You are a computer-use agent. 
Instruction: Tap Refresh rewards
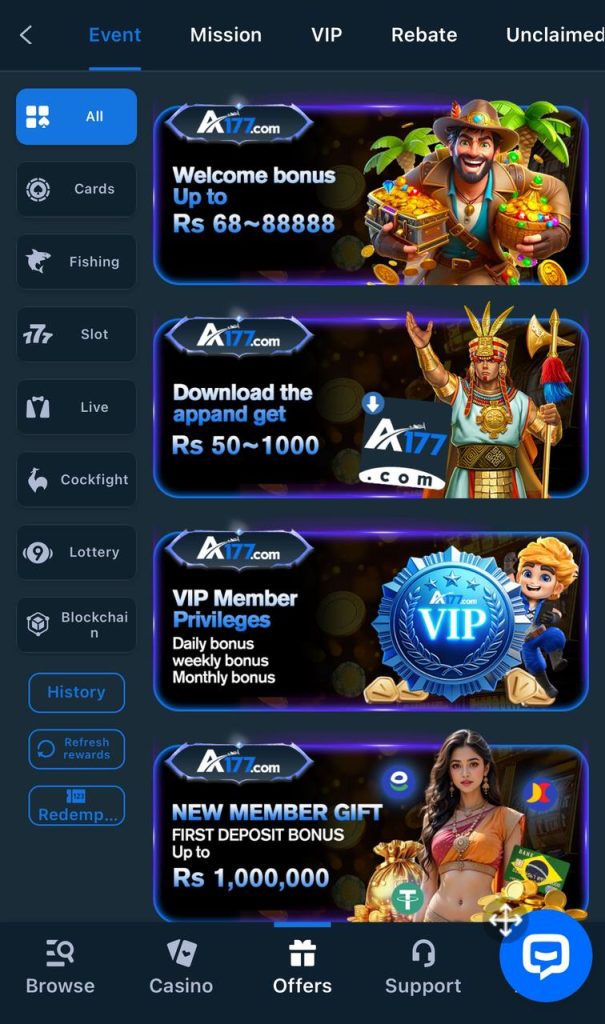tap(76, 749)
